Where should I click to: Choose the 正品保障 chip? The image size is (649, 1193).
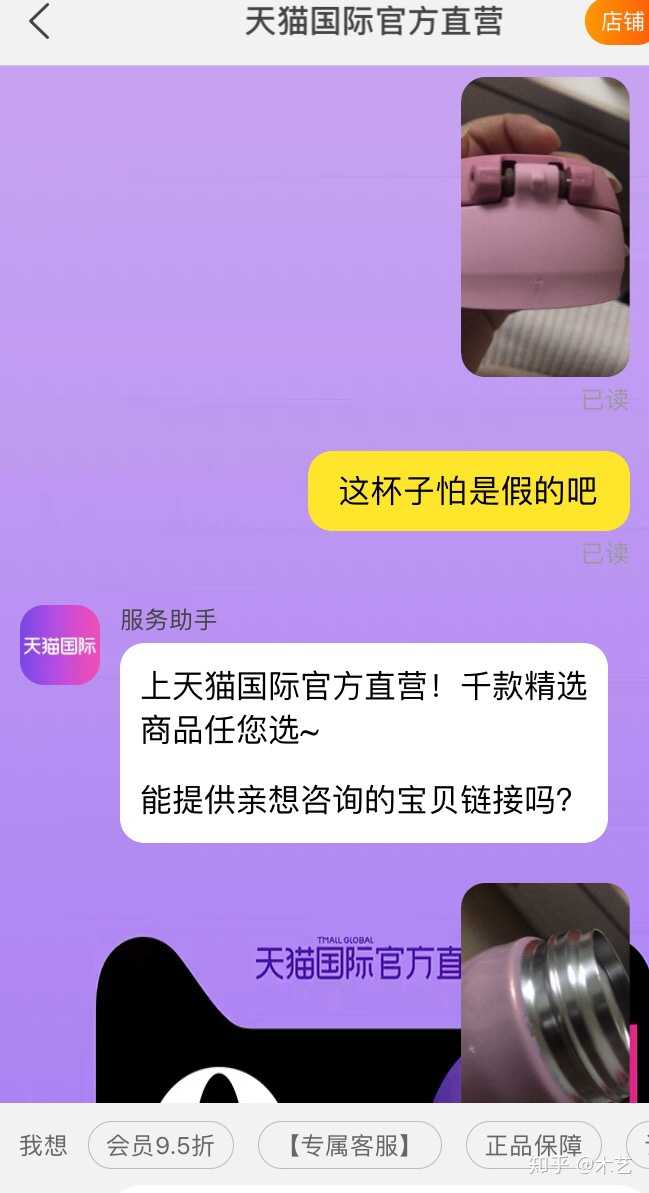click(533, 1145)
